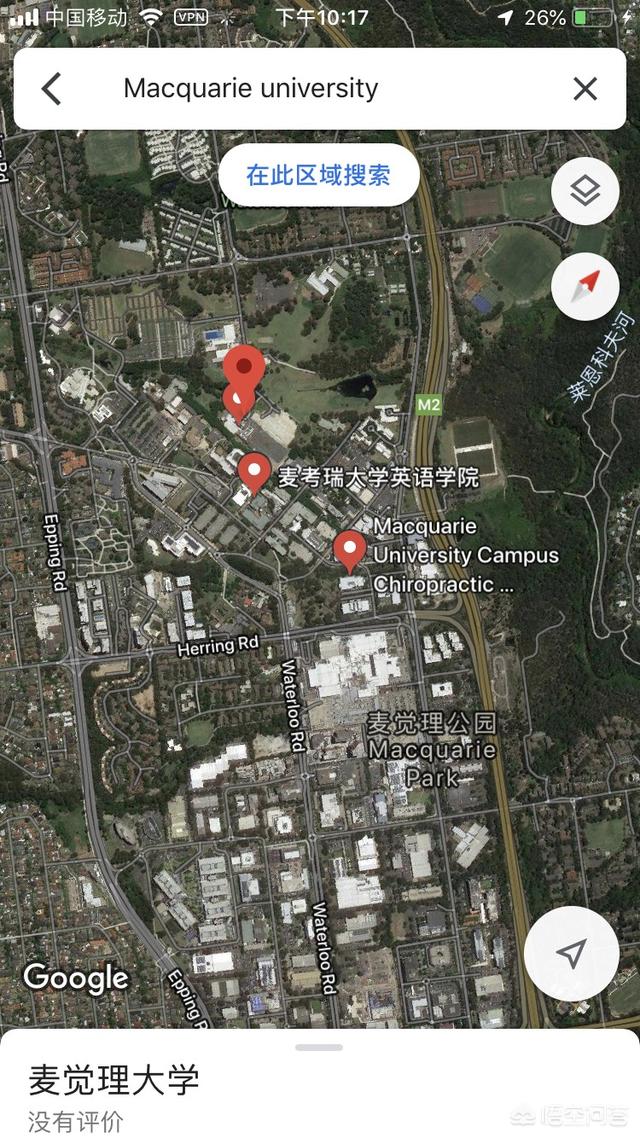
Task: Select the Macquarie University Campus Chiropractic pin
Action: 348,549
